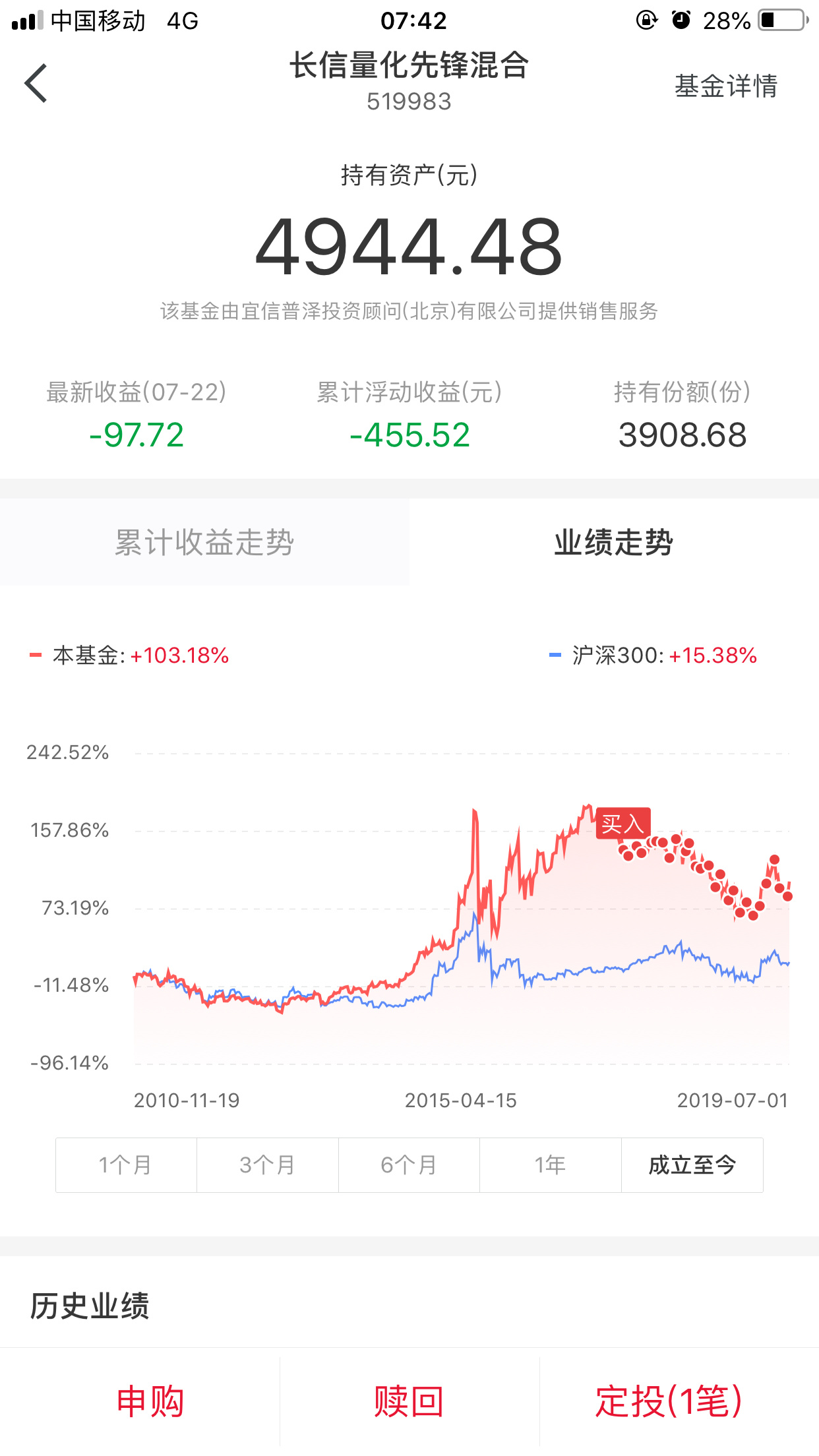Tap 赎回 to redeem shares
Screen dimensions: 819x1456
pyautogui.click(x=409, y=1401)
